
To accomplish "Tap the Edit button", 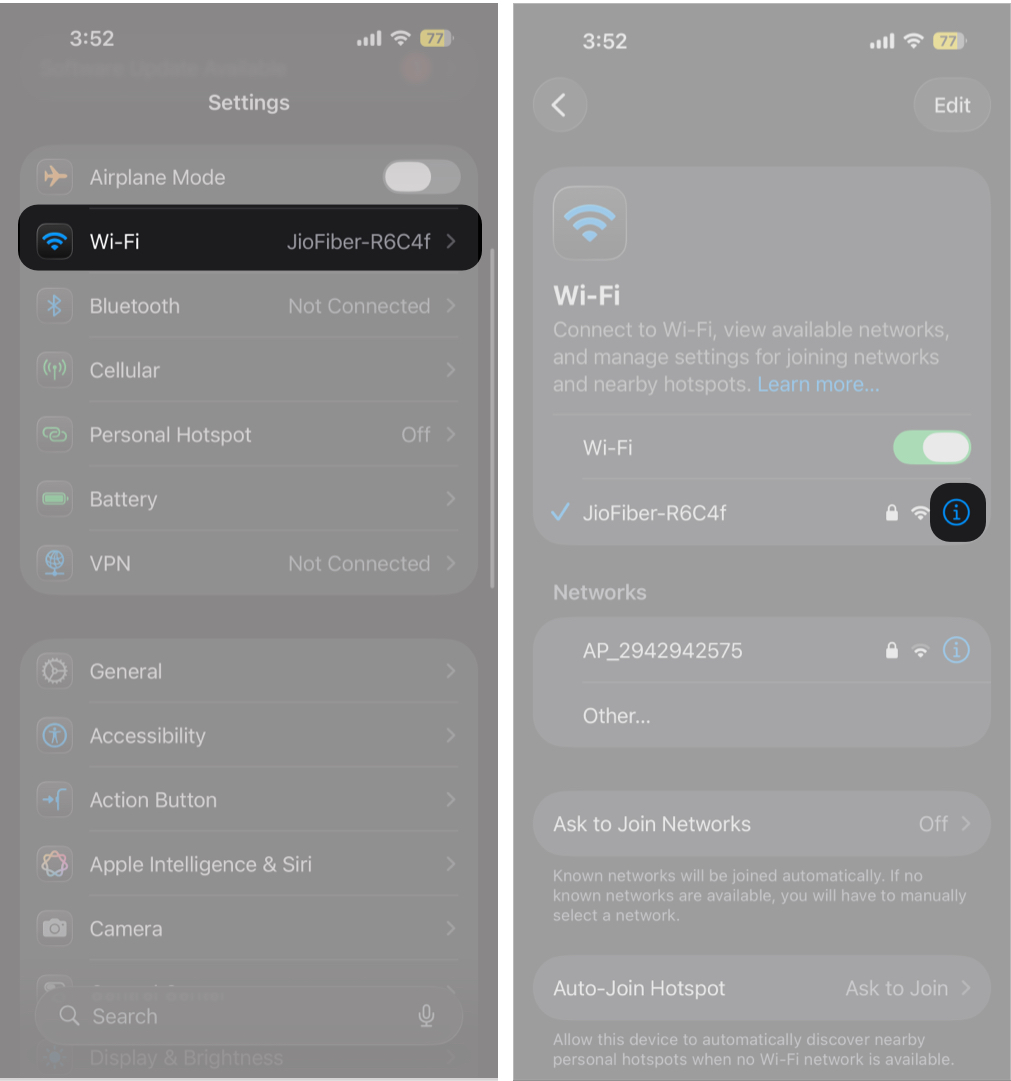I will 951,105.
